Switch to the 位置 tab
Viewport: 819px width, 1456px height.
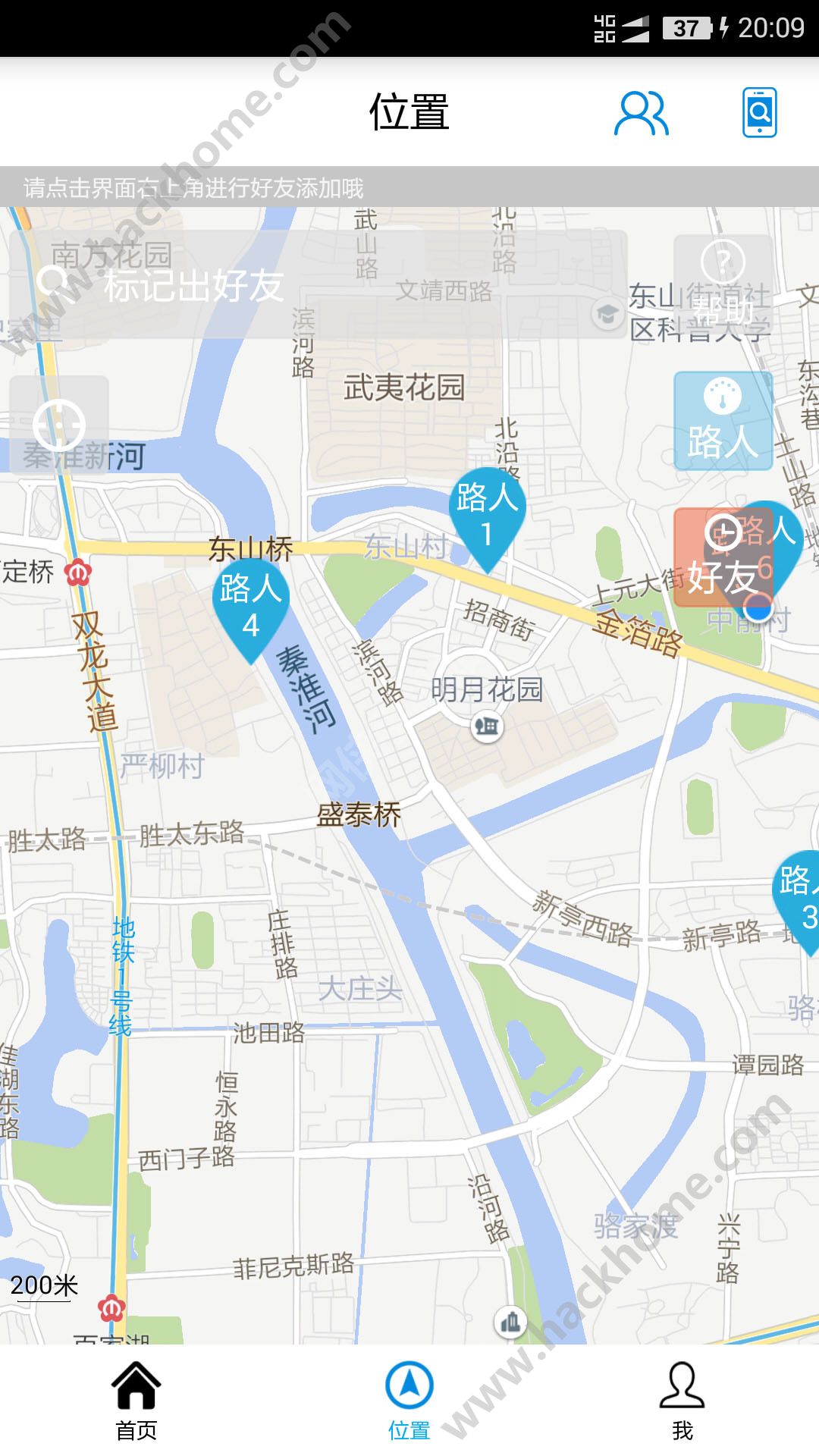(x=409, y=1401)
